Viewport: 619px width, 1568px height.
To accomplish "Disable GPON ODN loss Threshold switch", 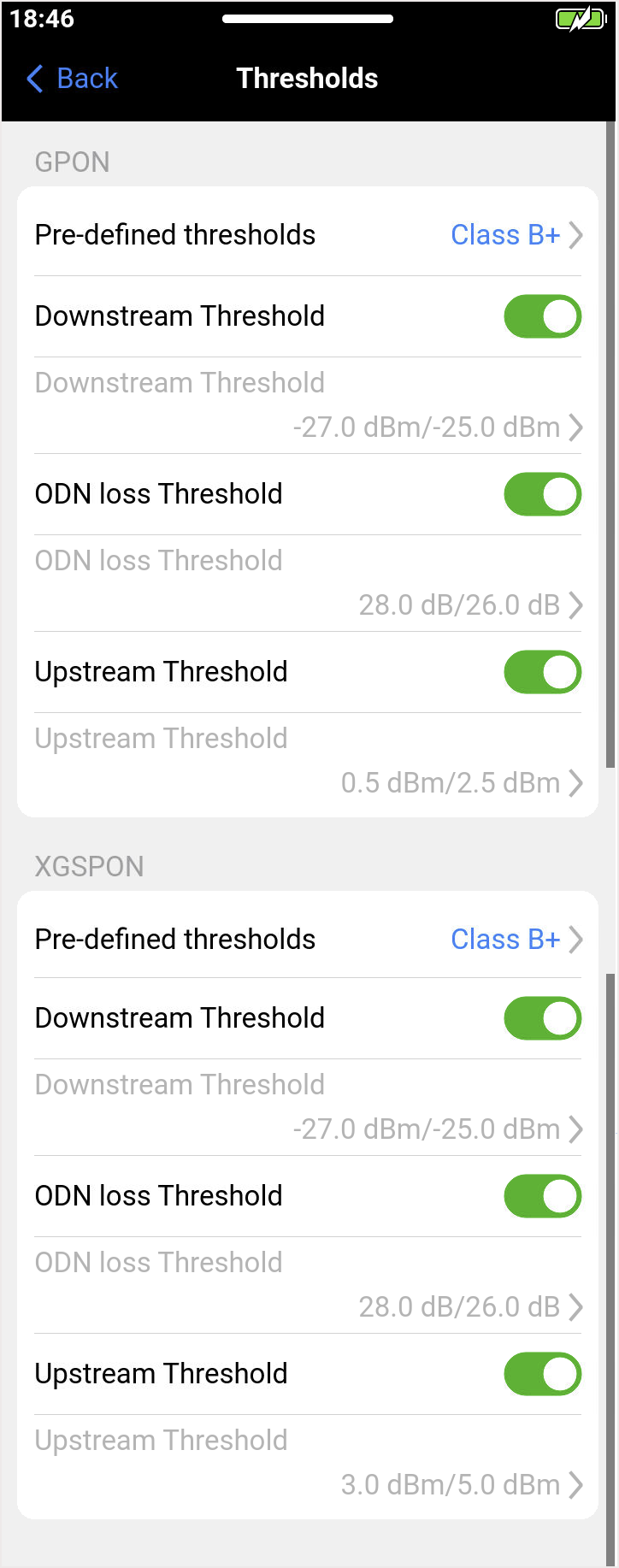I will [543, 494].
